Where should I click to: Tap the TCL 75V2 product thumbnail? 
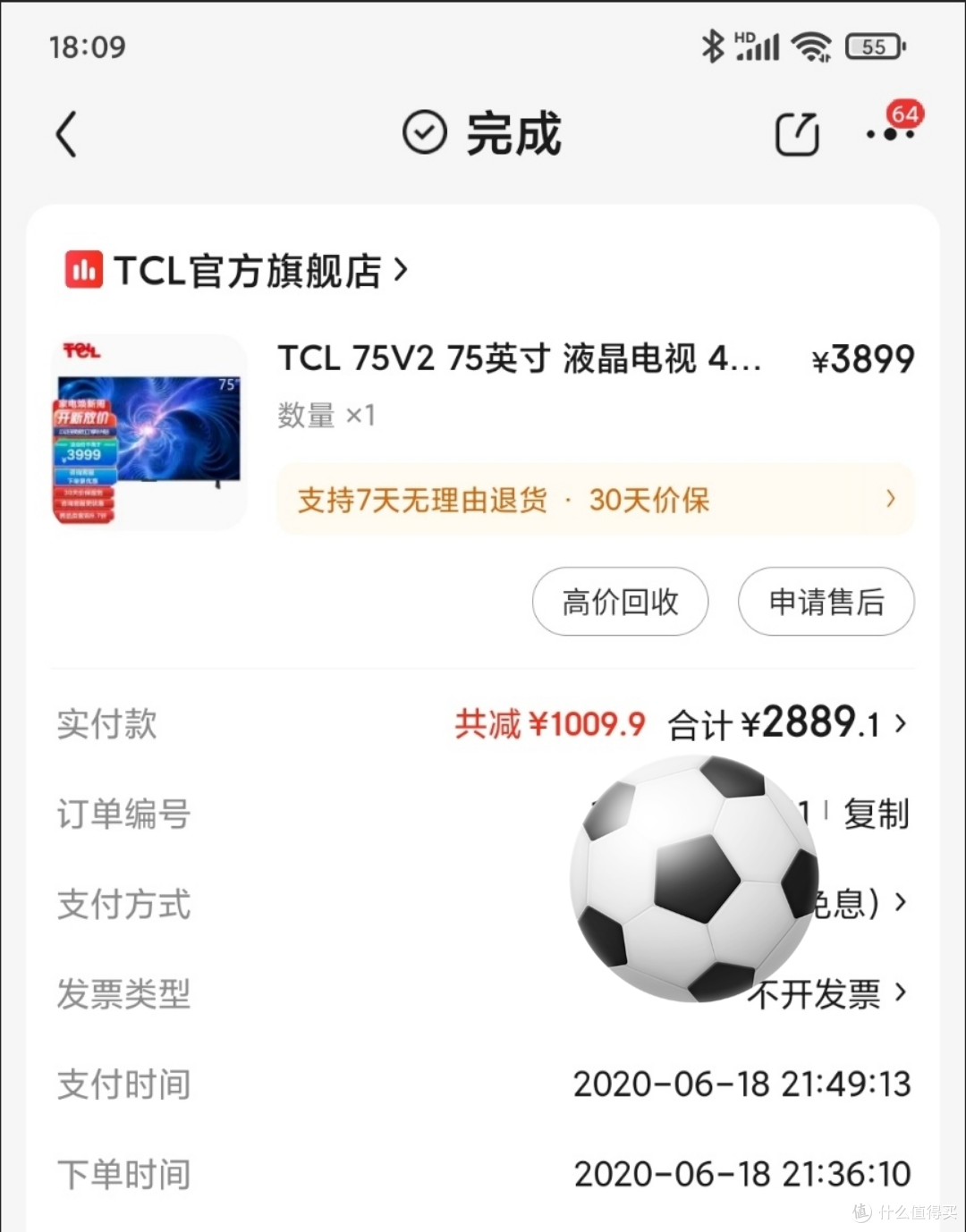148,433
